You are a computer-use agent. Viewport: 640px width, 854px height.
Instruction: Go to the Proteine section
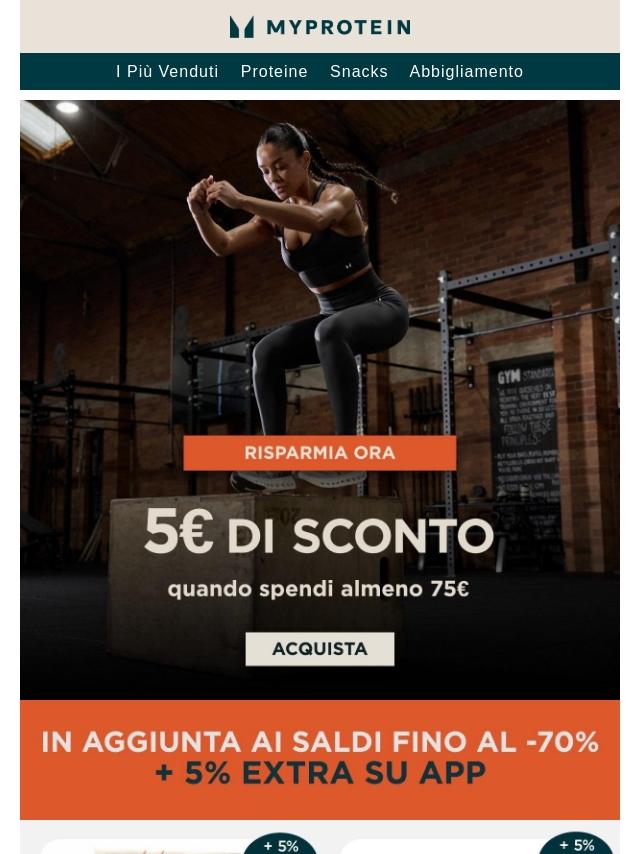pyautogui.click(x=274, y=72)
